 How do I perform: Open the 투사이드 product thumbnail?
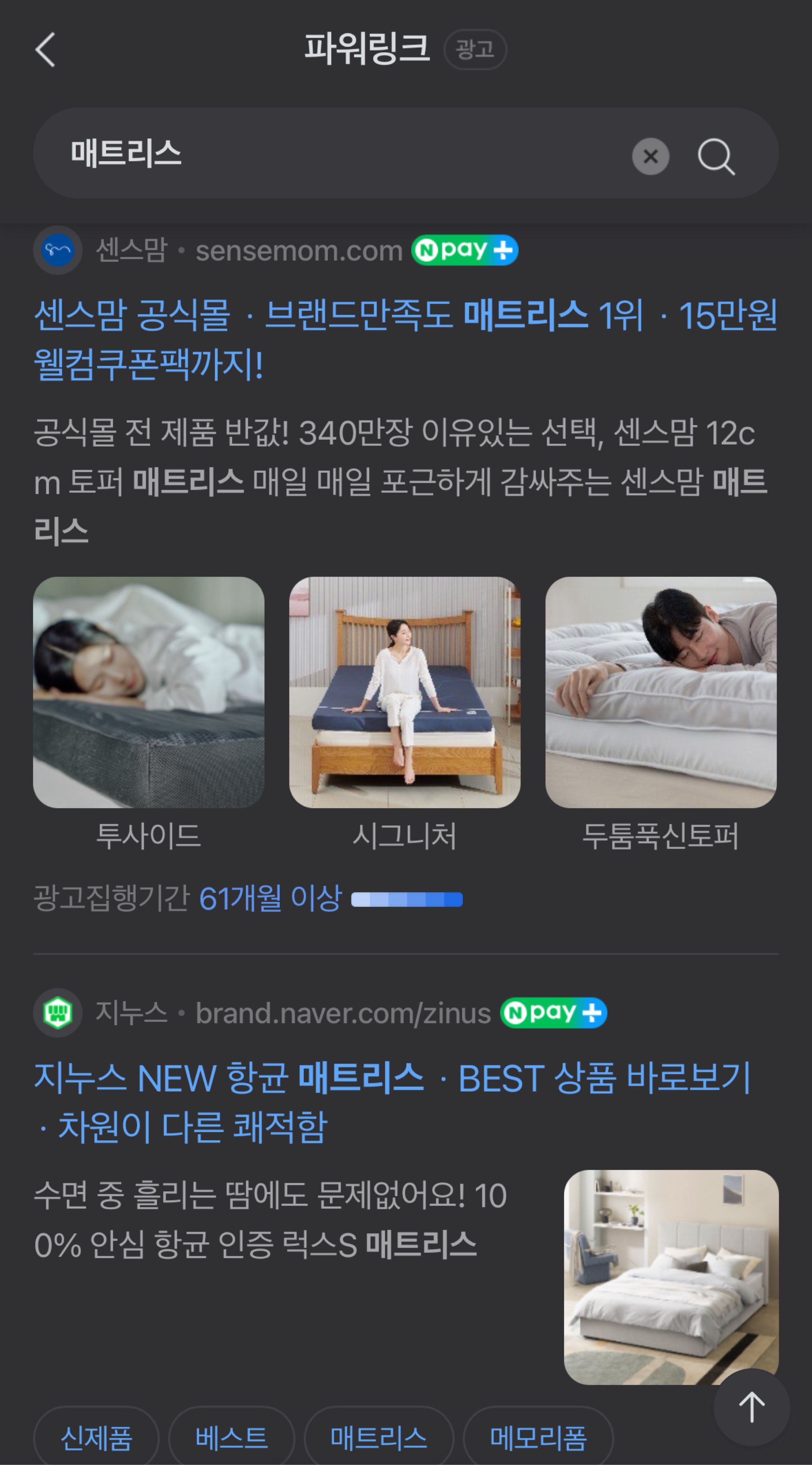[148, 692]
